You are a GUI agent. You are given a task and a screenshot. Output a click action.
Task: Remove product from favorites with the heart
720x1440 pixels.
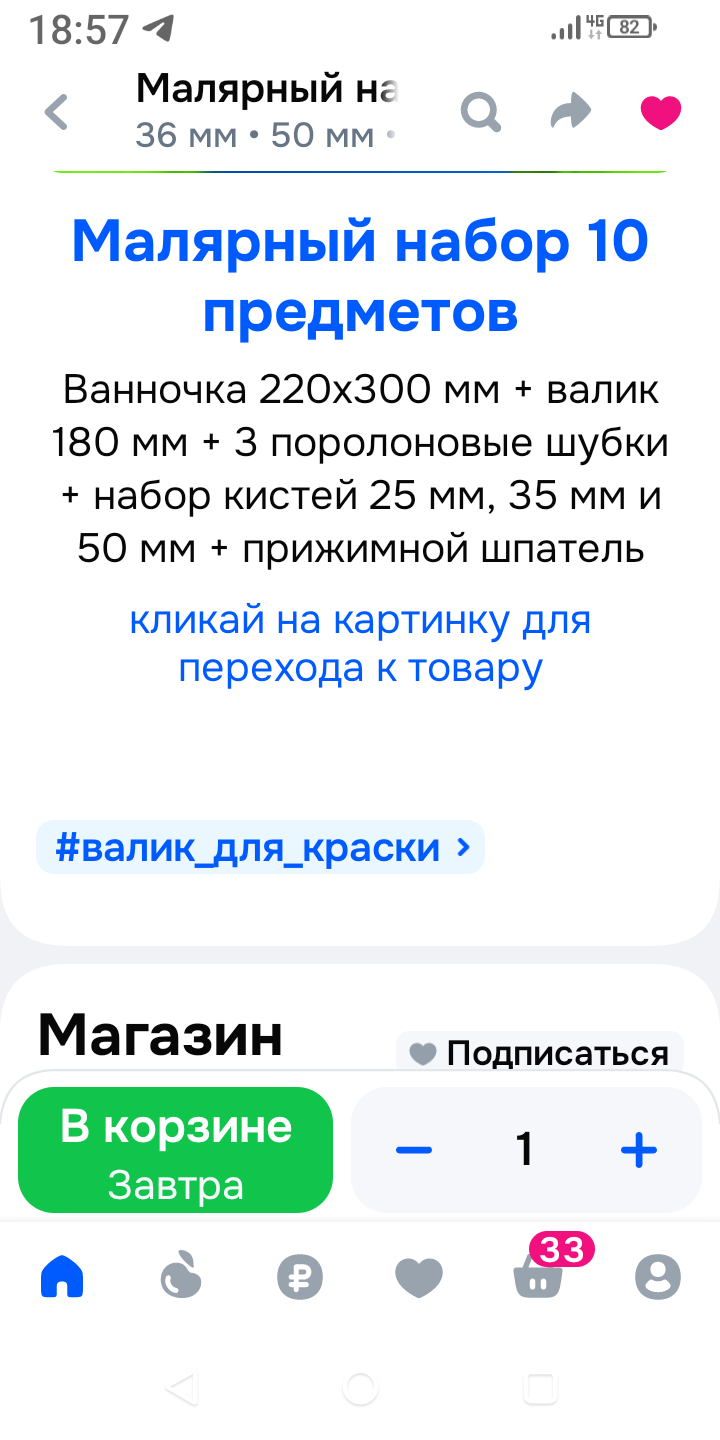[661, 112]
